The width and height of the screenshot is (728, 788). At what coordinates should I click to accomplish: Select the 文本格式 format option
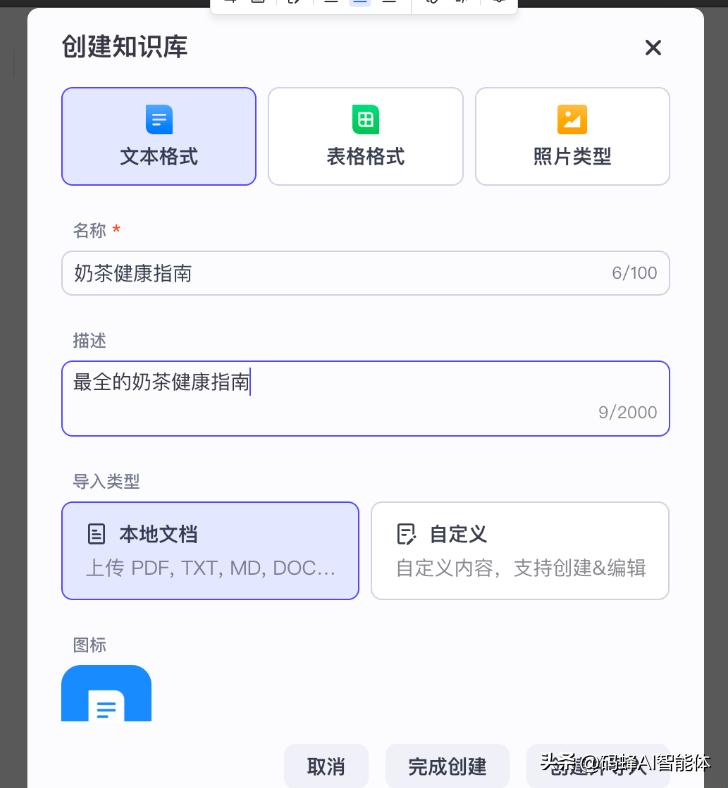pyautogui.click(x=159, y=136)
